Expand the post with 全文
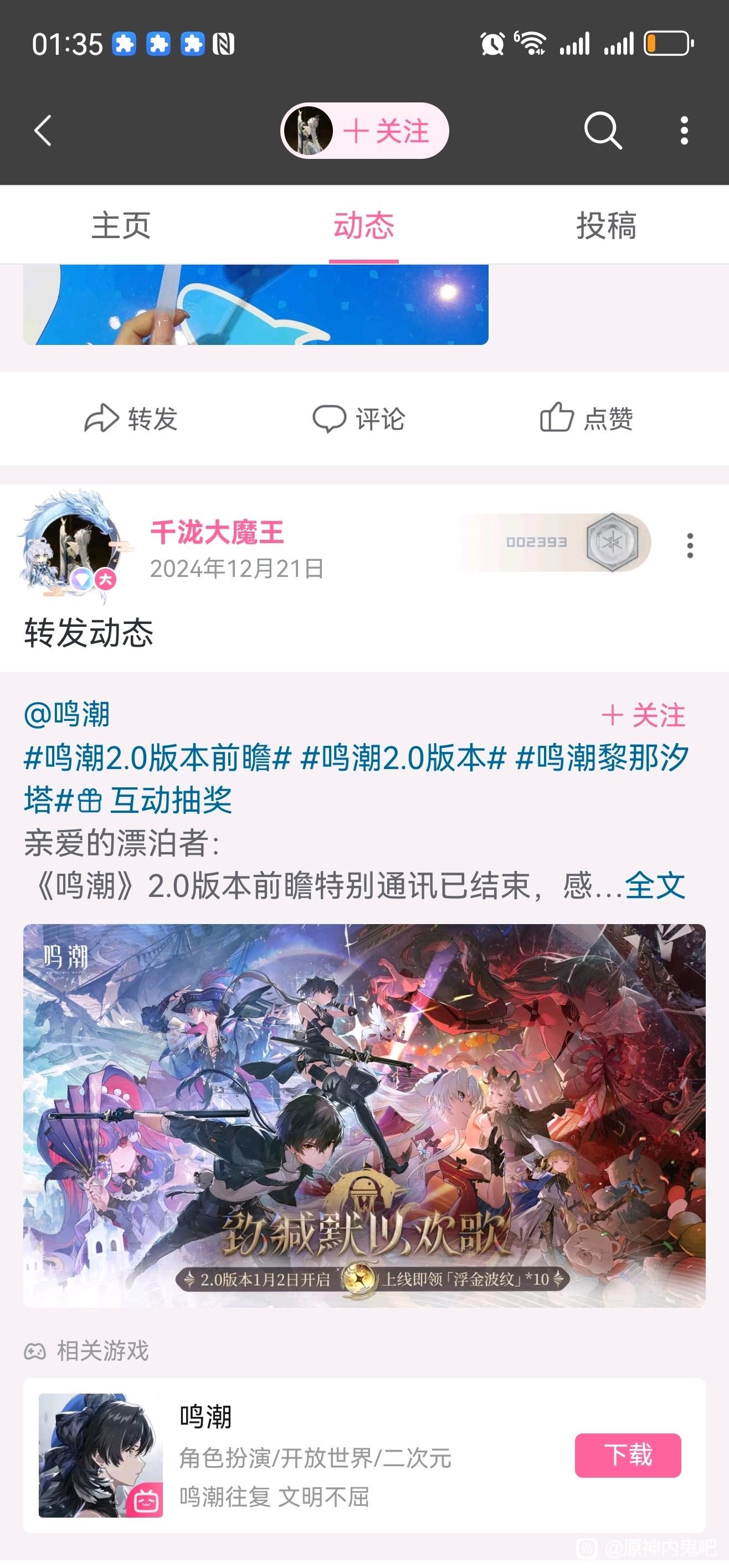This screenshot has width=729, height=1568. pos(655,885)
